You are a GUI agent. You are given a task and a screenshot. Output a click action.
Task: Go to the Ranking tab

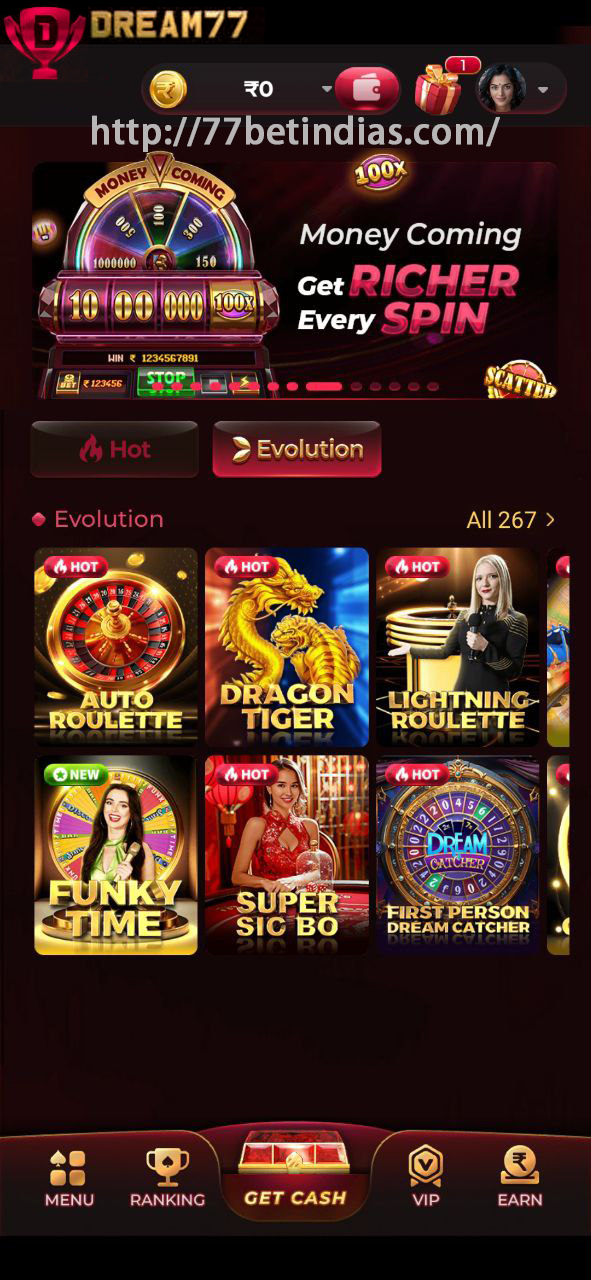pos(167,1177)
